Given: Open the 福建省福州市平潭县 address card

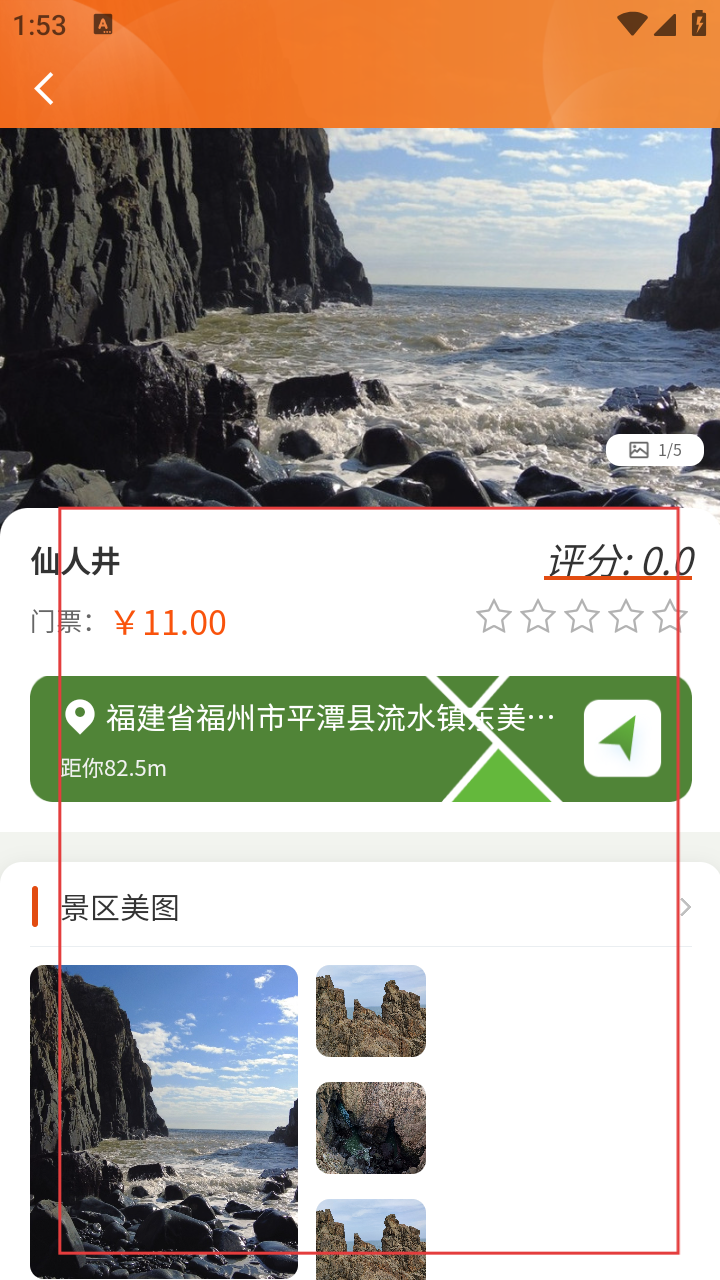Looking at the screenshot, I should pyautogui.click(x=310, y=739).
